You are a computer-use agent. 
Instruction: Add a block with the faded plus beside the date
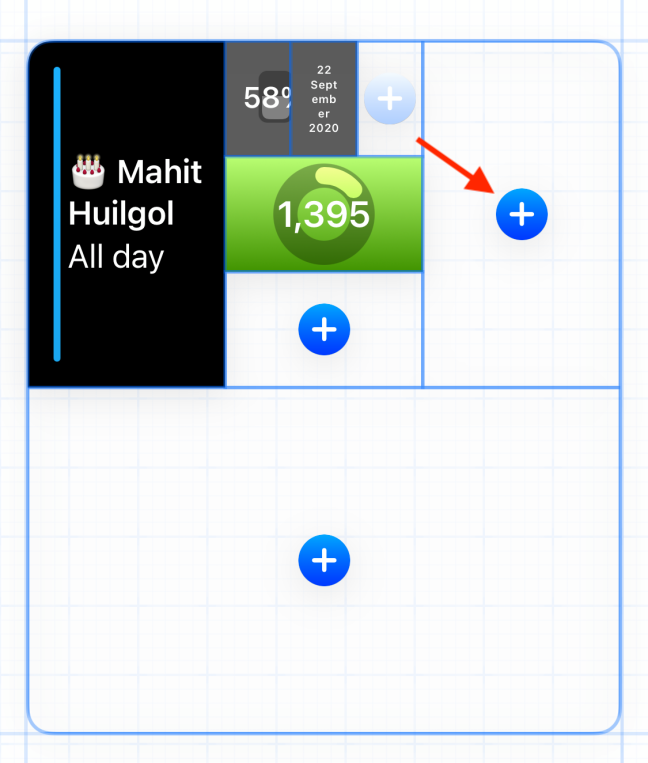click(389, 99)
